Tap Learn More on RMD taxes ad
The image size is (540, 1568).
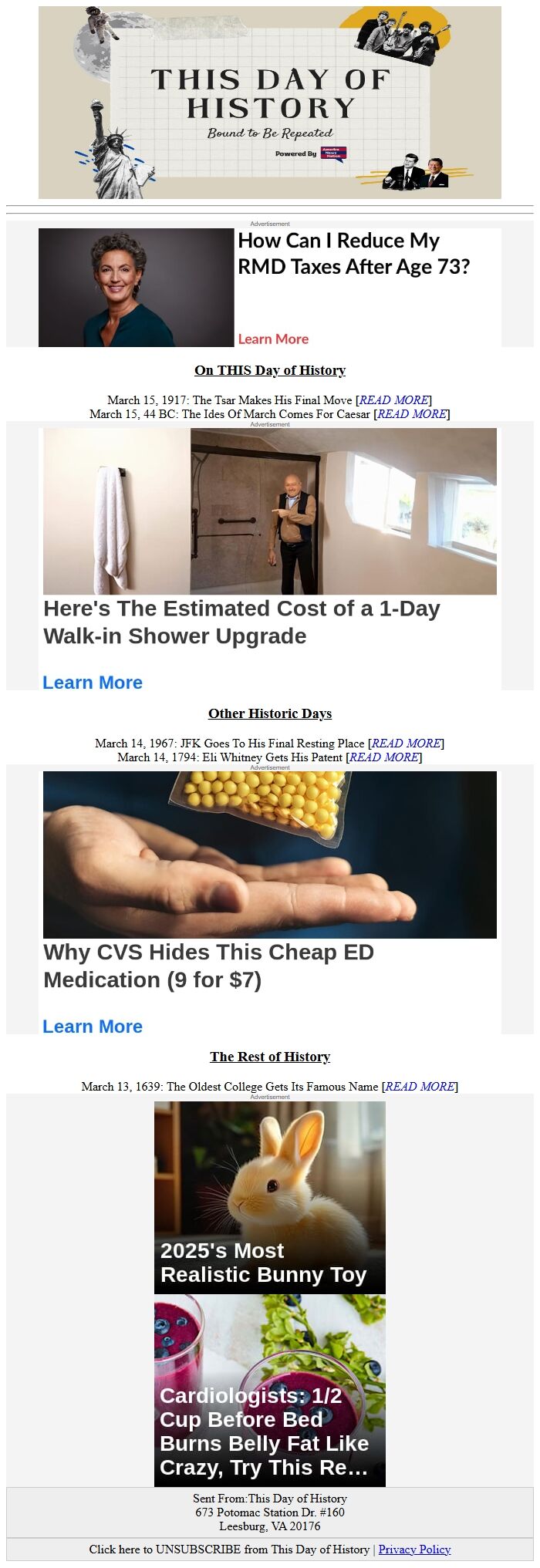pos(273,339)
